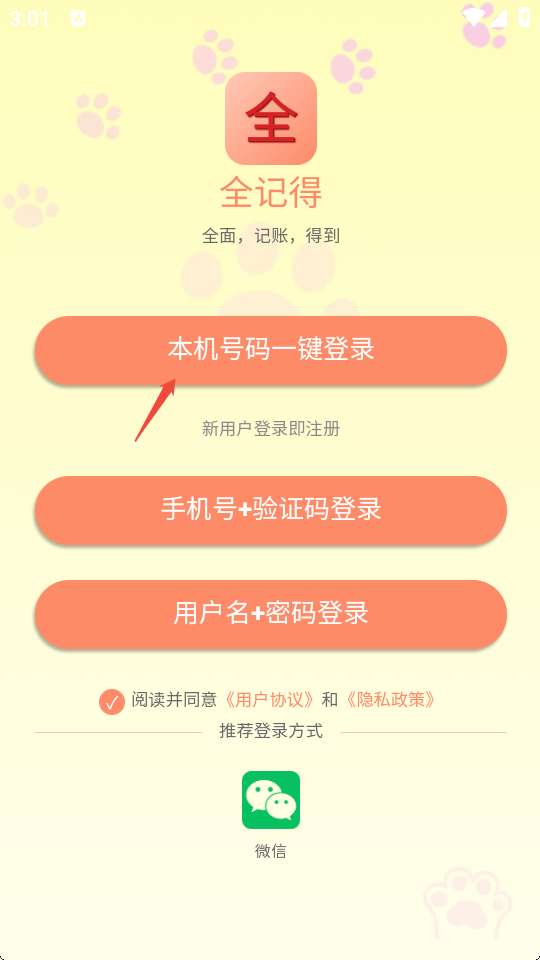The width and height of the screenshot is (540, 960).
Task: Uncheck the agreement checkbox
Action: 112,702
